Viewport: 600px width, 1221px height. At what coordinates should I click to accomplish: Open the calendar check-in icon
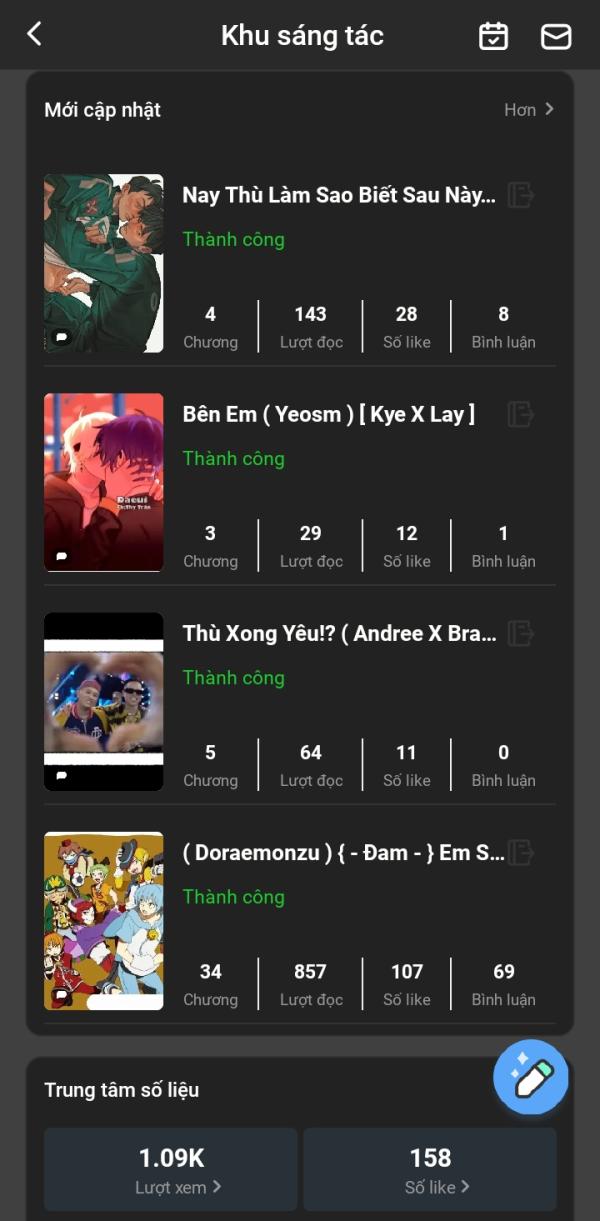(493, 36)
